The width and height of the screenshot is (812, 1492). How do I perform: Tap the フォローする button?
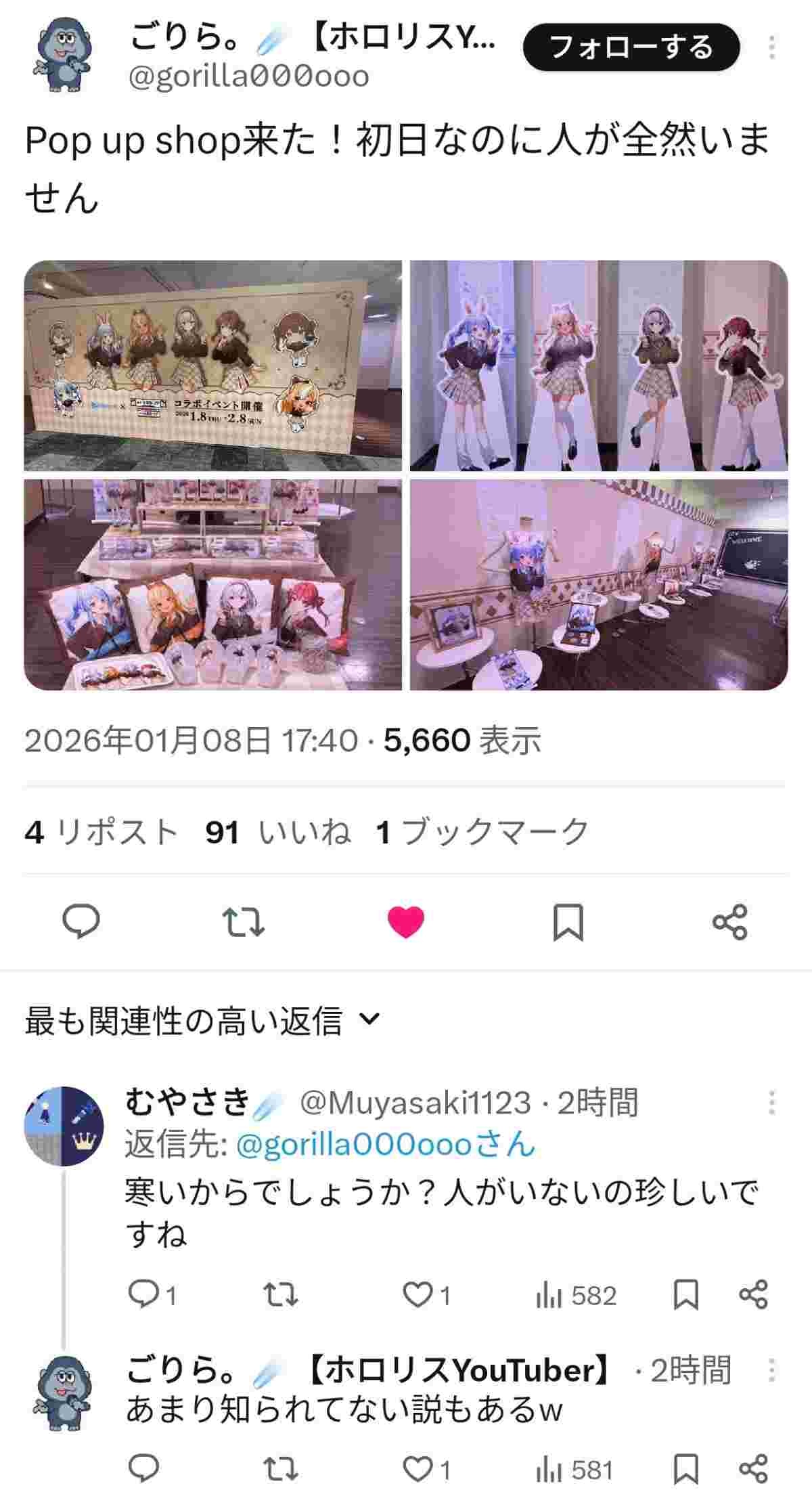(631, 47)
